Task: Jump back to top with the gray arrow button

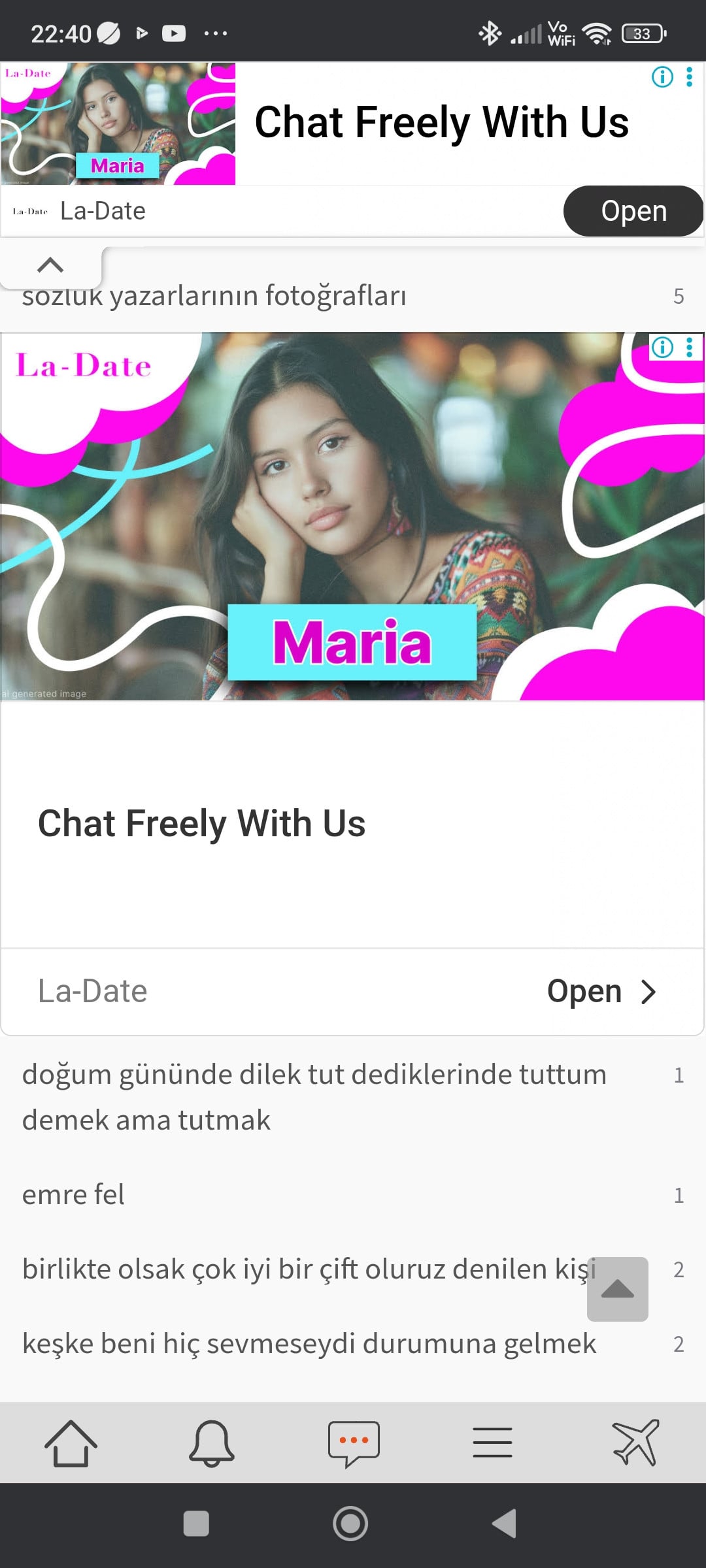Action: pyautogui.click(x=617, y=1289)
